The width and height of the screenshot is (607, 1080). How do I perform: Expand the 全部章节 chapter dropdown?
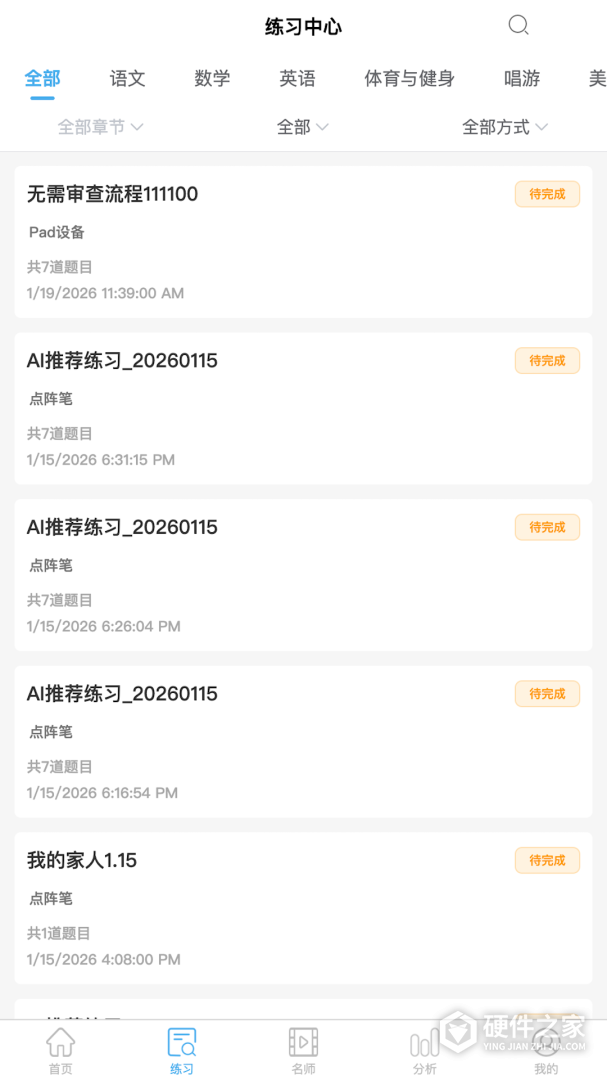pyautogui.click(x=101, y=127)
